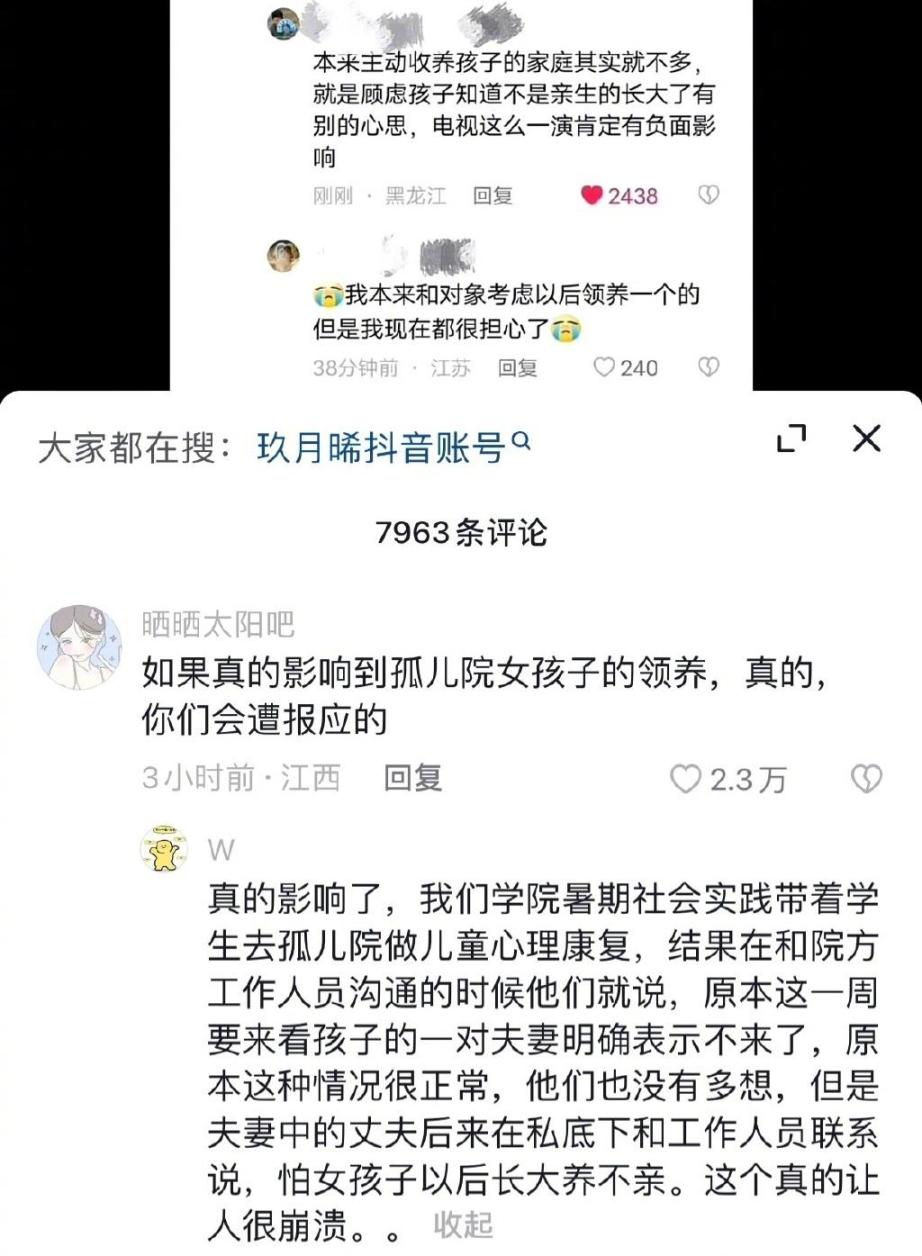This screenshot has width=922, height=1256.
Task: Search suggested term 玖月晞抖音账号
Action: click(392, 447)
